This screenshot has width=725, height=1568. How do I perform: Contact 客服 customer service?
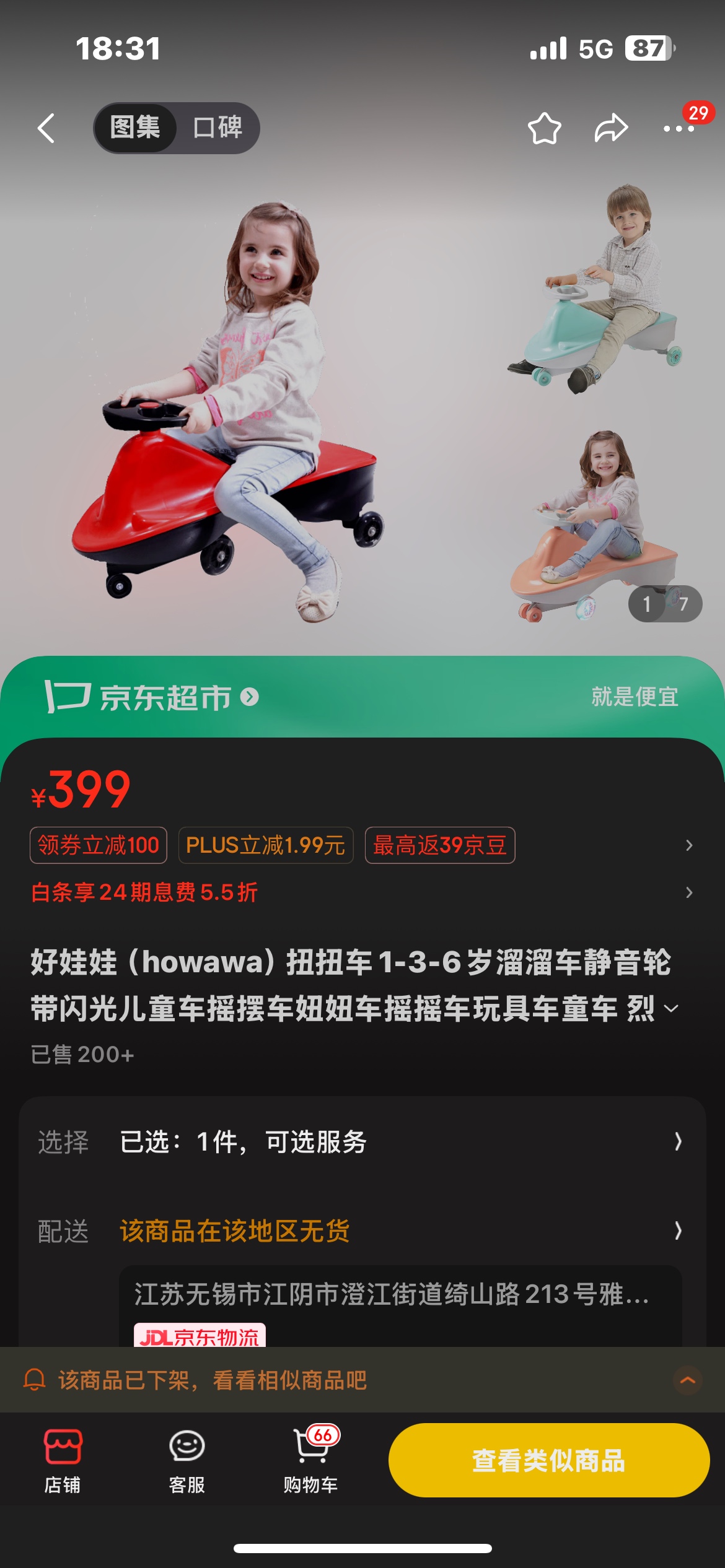pyautogui.click(x=187, y=1459)
